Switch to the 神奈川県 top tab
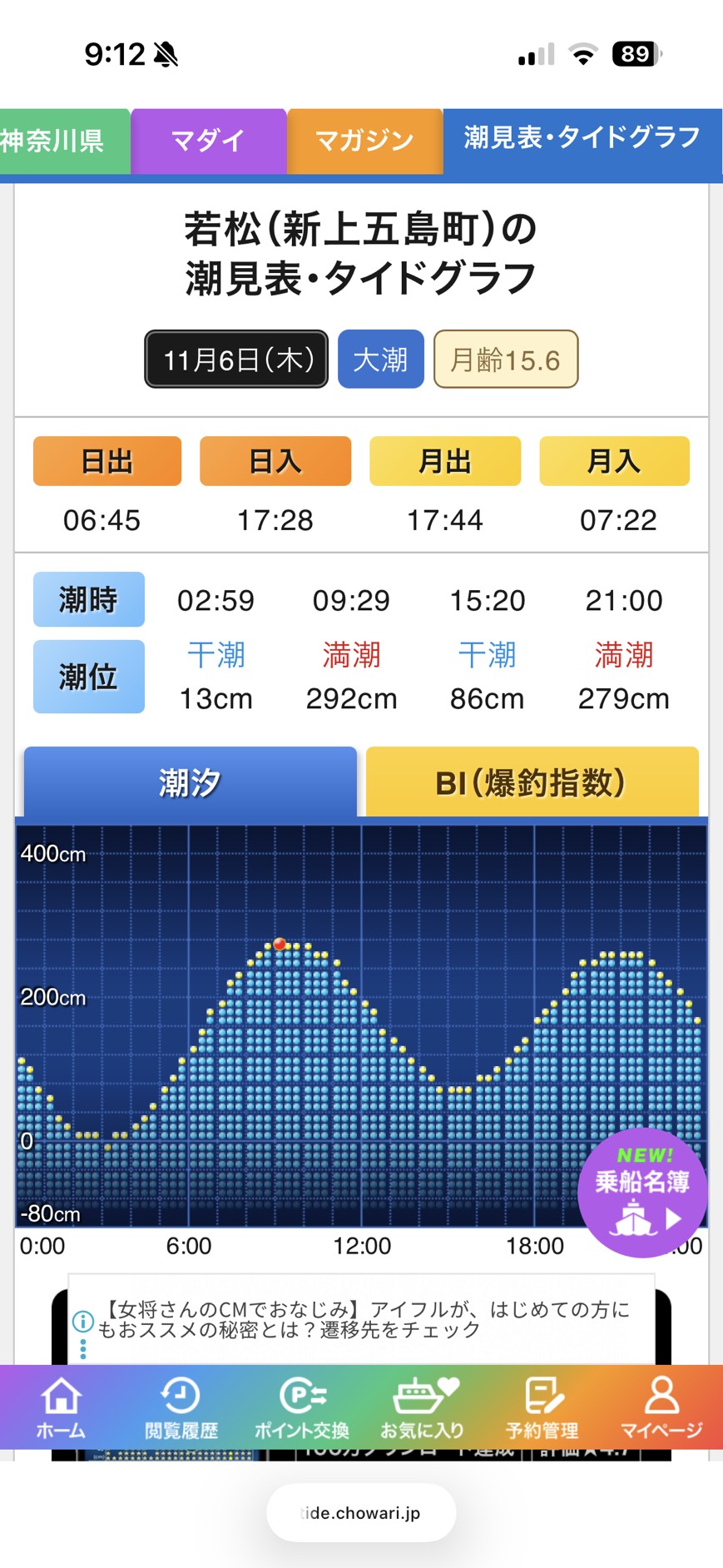This screenshot has width=723, height=1568. (x=58, y=141)
